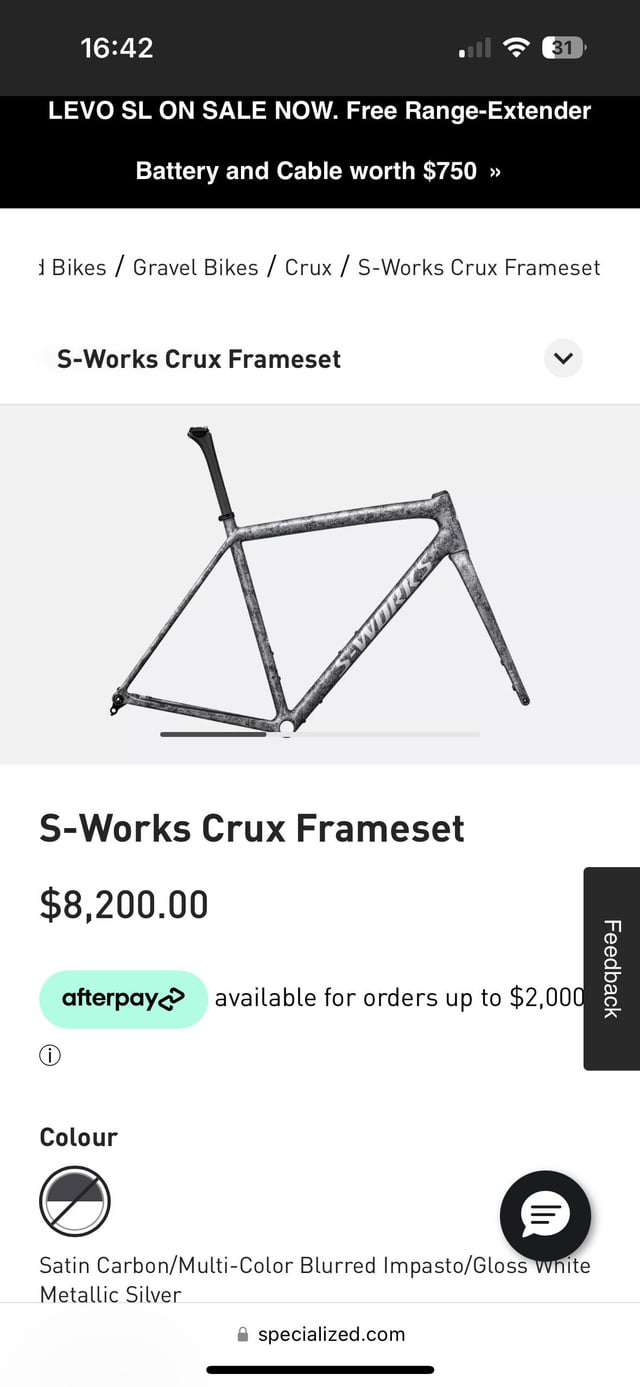Image resolution: width=640 pixels, height=1387 pixels.
Task: Expand the S-Works Crux Frameset dropdown chevron
Action: [x=563, y=358]
